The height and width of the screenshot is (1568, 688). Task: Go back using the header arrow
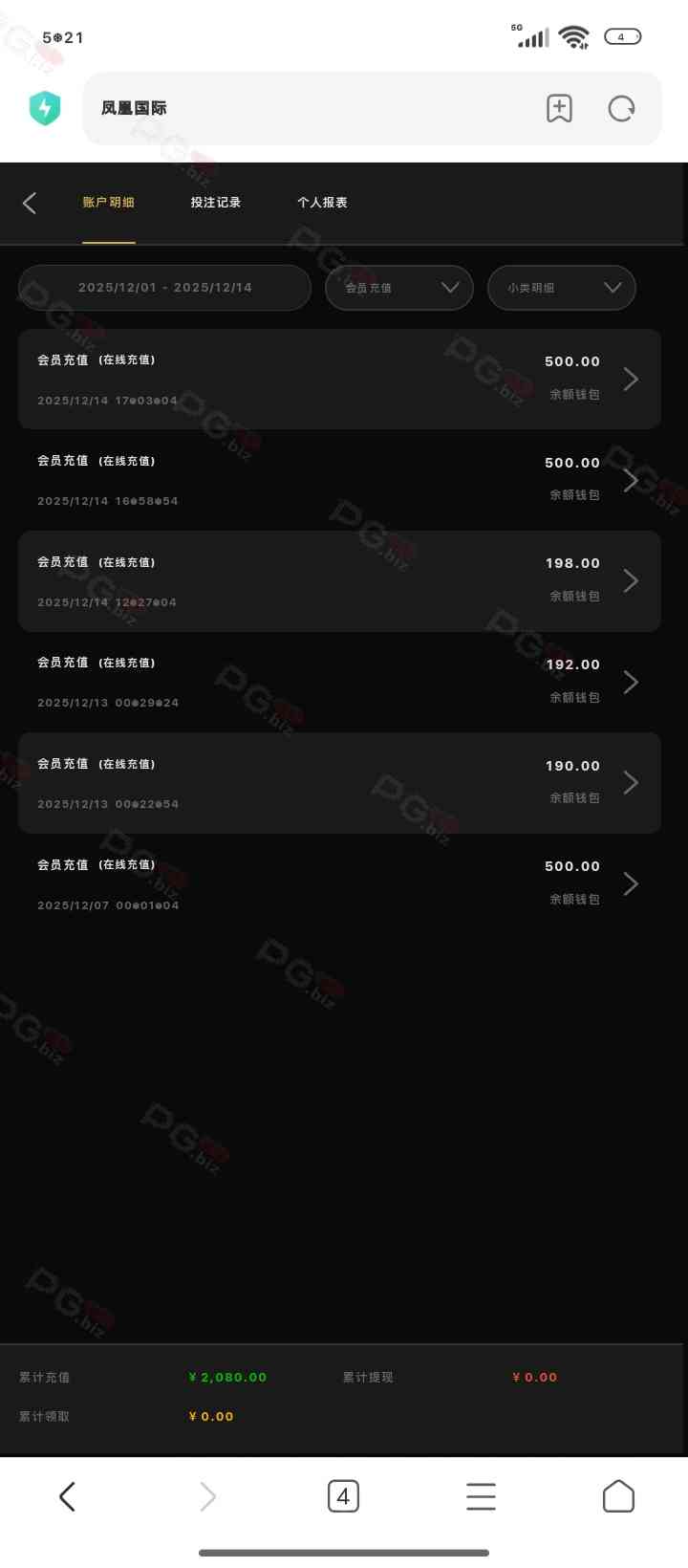coord(30,203)
